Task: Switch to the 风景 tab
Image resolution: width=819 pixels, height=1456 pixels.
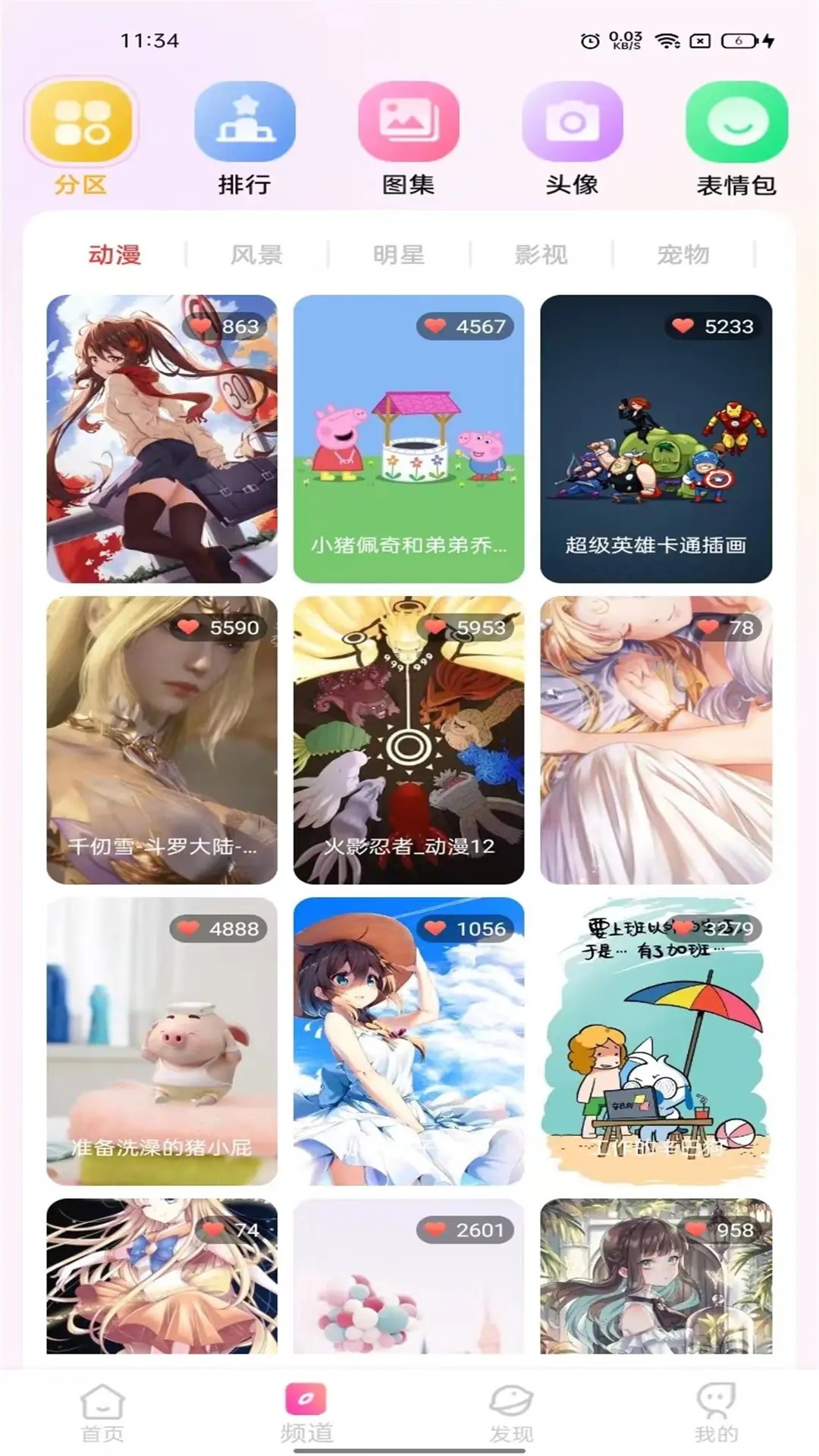Action: click(256, 255)
